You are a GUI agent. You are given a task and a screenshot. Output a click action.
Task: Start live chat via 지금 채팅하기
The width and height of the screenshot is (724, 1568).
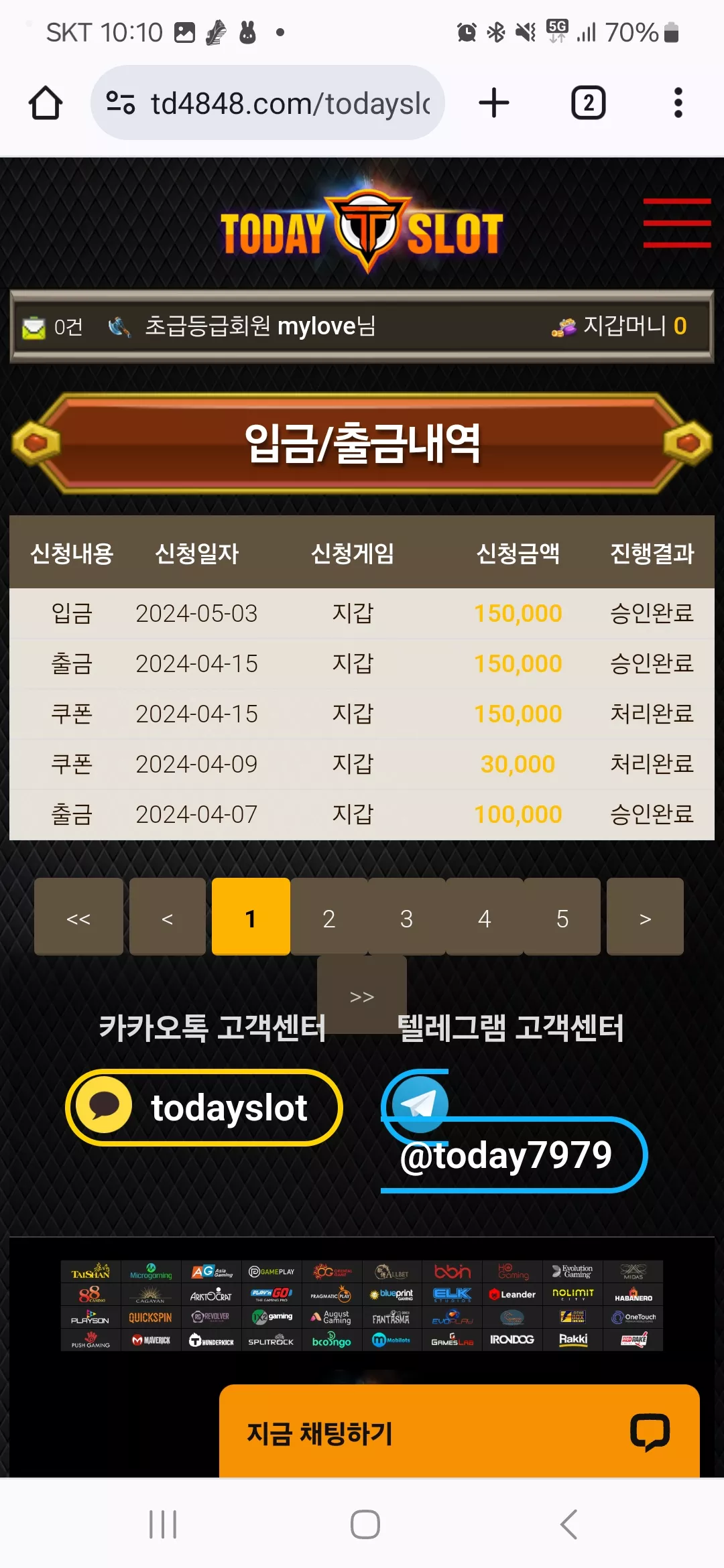click(459, 1431)
